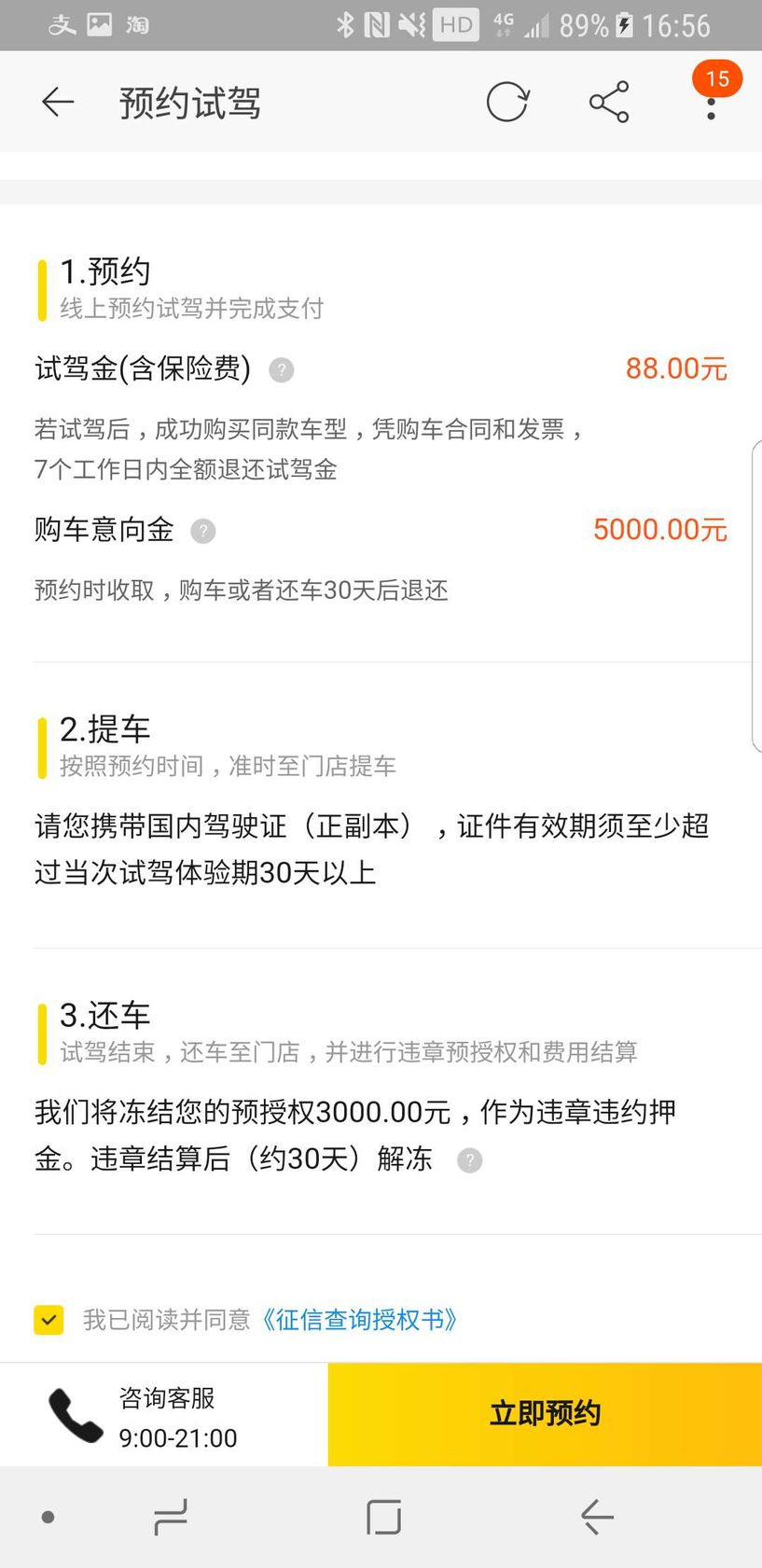Uncheck the 我已阅读并同意 checkbox
The height and width of the screenshot is (1568, 762).
48,1320
